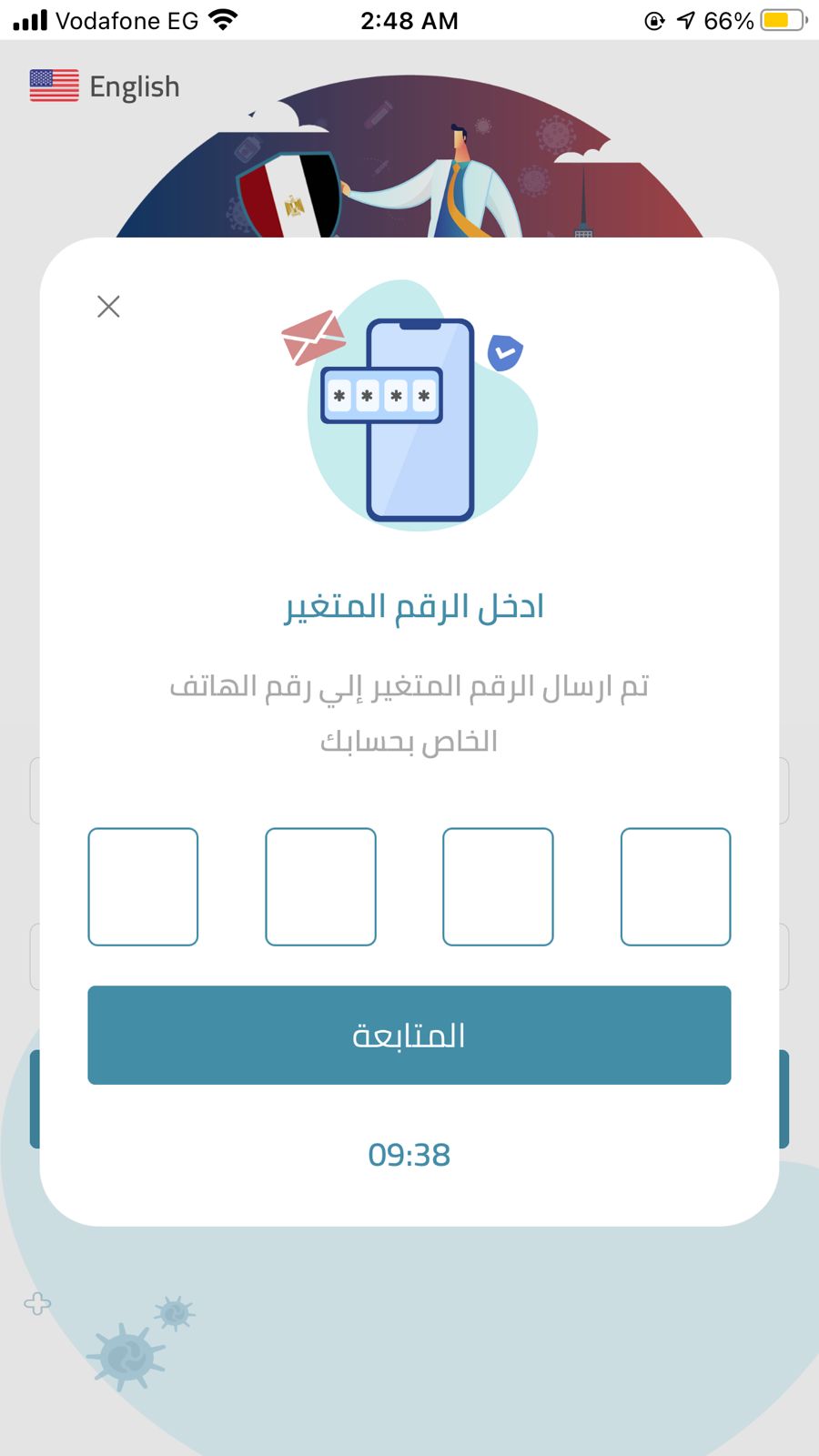
Task: Switch language to English
Action: click(105, 86)
